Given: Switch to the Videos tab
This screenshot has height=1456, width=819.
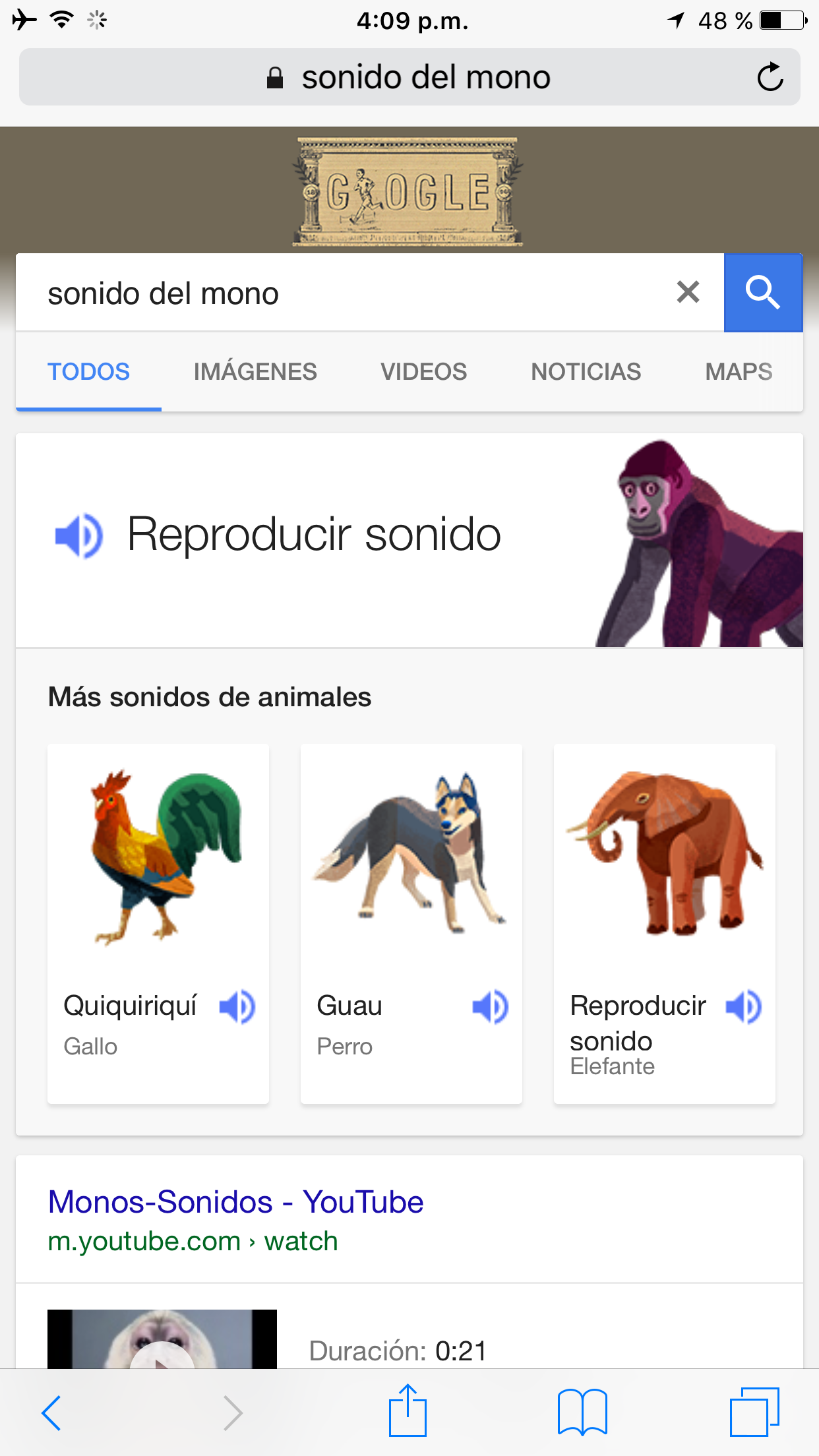Looking at the screenshot, I should tap(423, 372).
